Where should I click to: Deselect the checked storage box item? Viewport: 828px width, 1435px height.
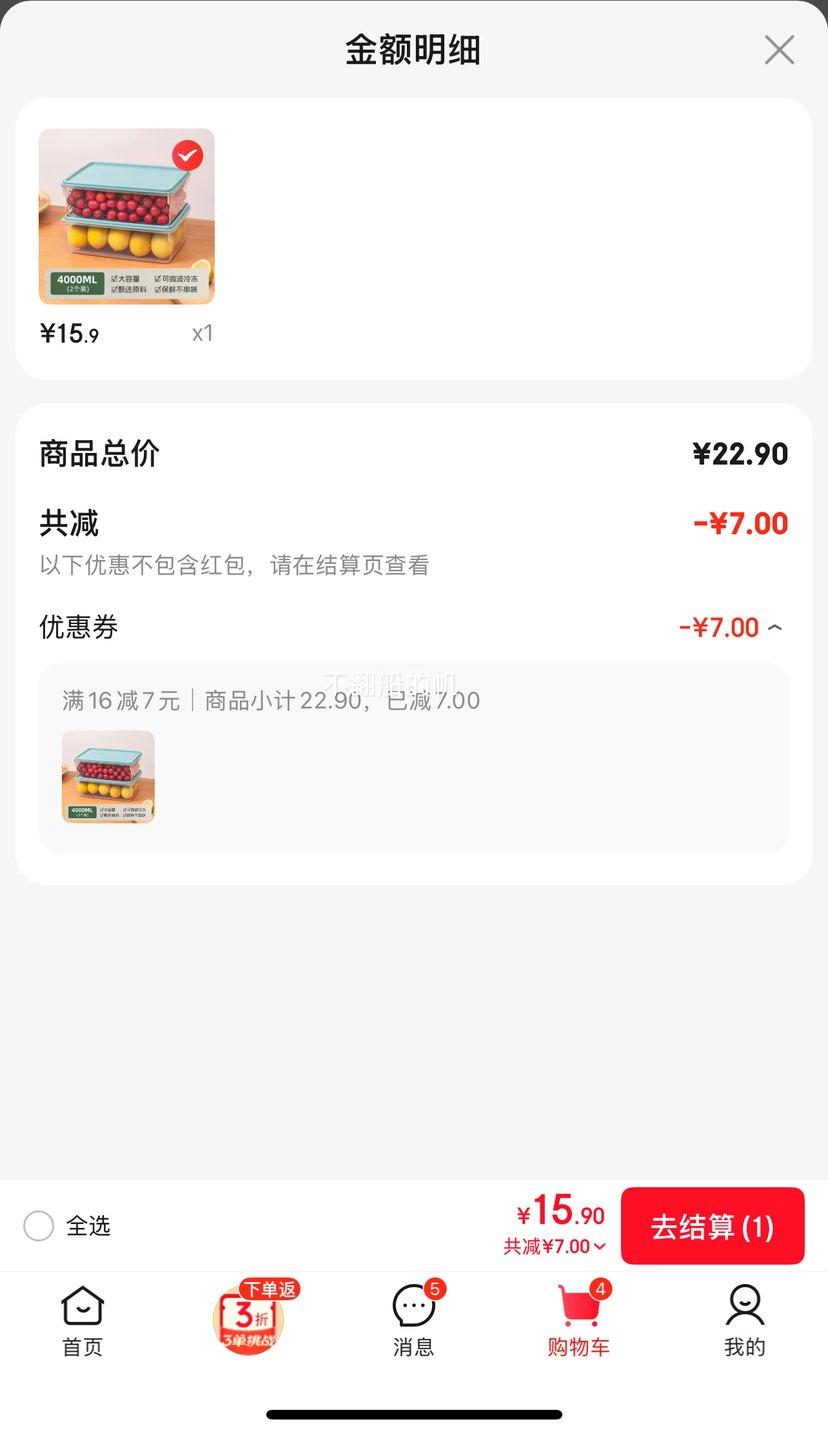[187, 156]
